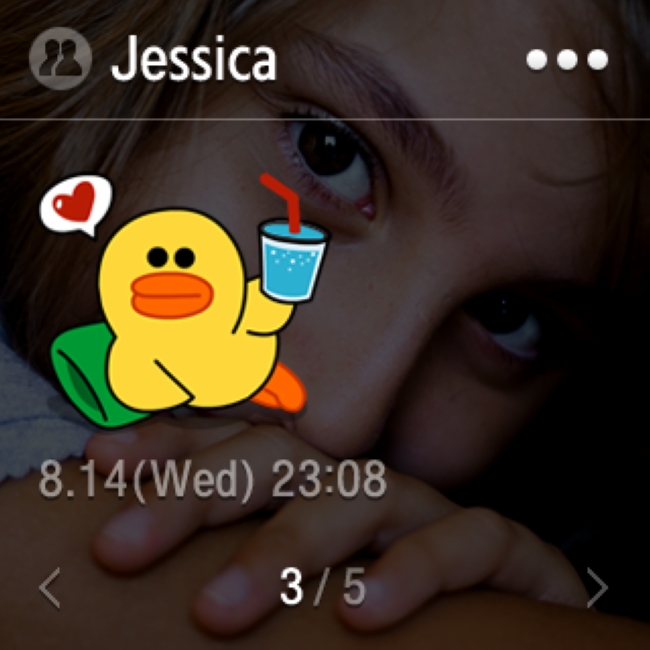Open Jessica's contact profile icon
Image resolution: width=650 pixels, height=650 pixels.
[60, 59]
